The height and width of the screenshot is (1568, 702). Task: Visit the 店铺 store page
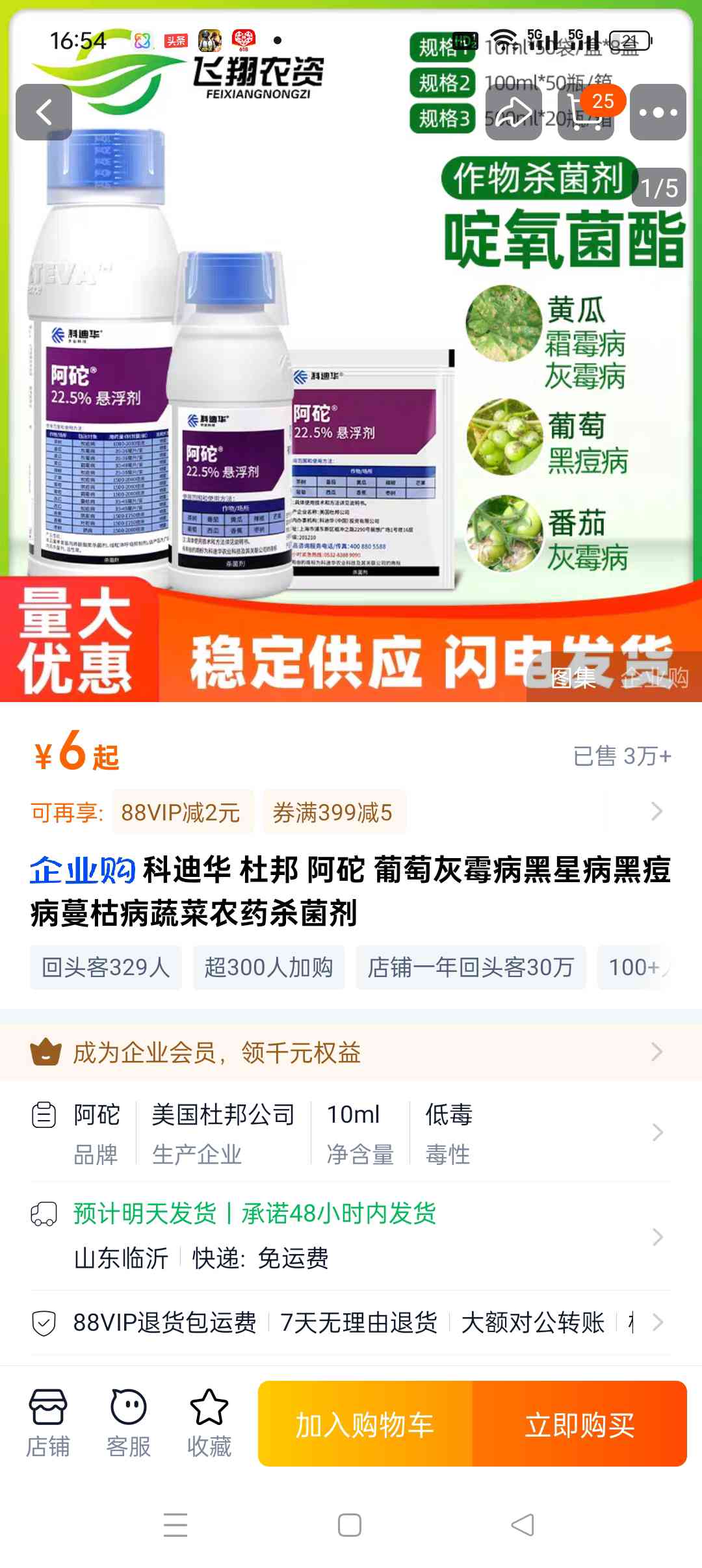(x=48, y=1424)
